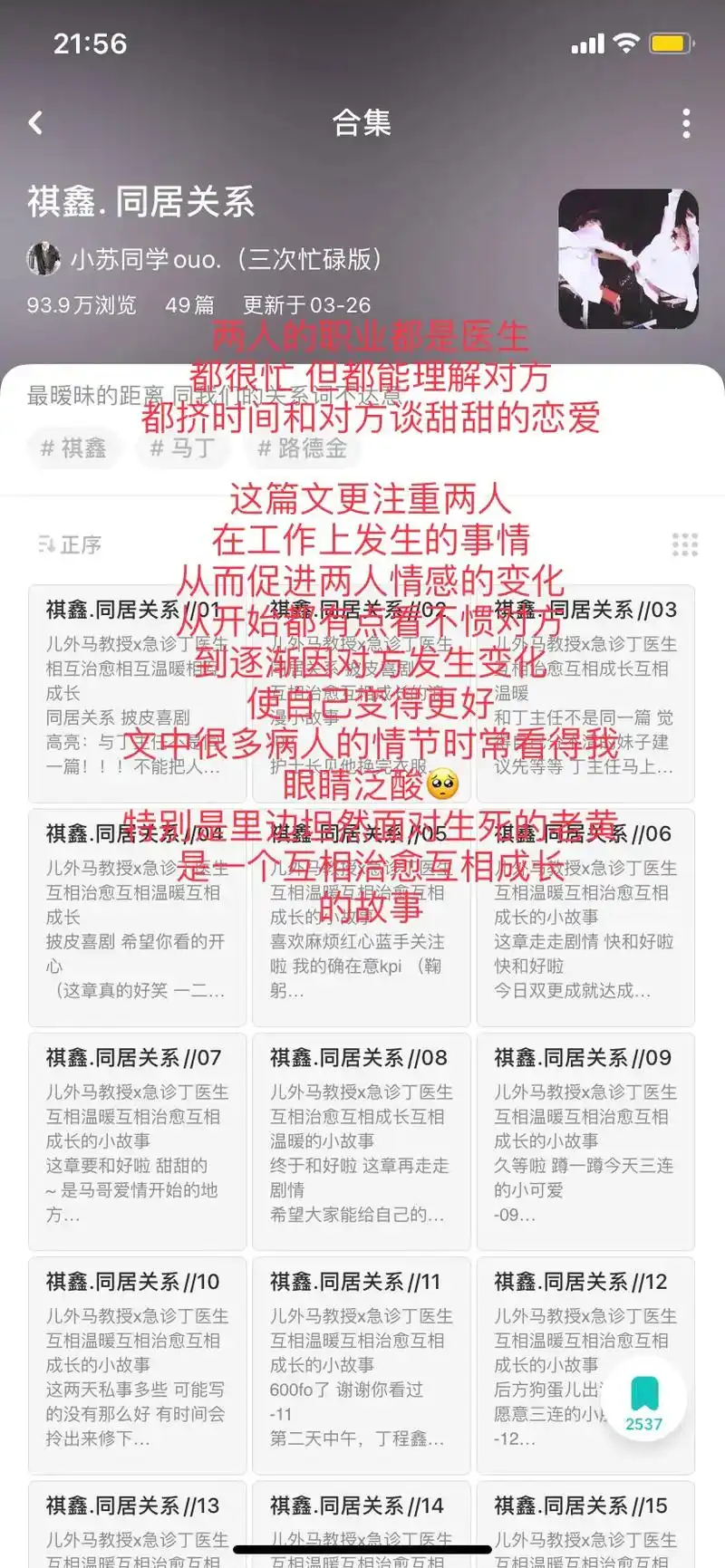Toggle the 正序 sort order

pos(69,544)
